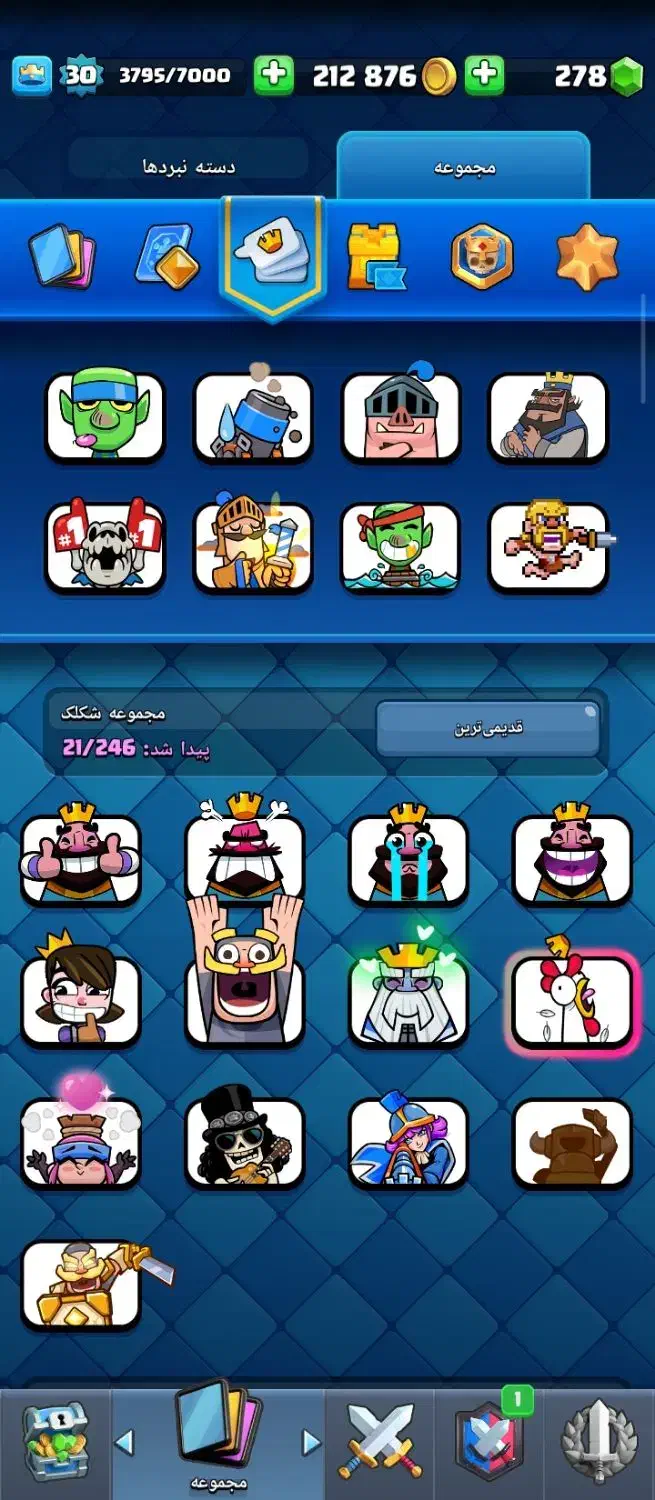Change sort order with the قدیمی‌ترین button
Screen dimensions: 655x1500
[x=488, y=728]
